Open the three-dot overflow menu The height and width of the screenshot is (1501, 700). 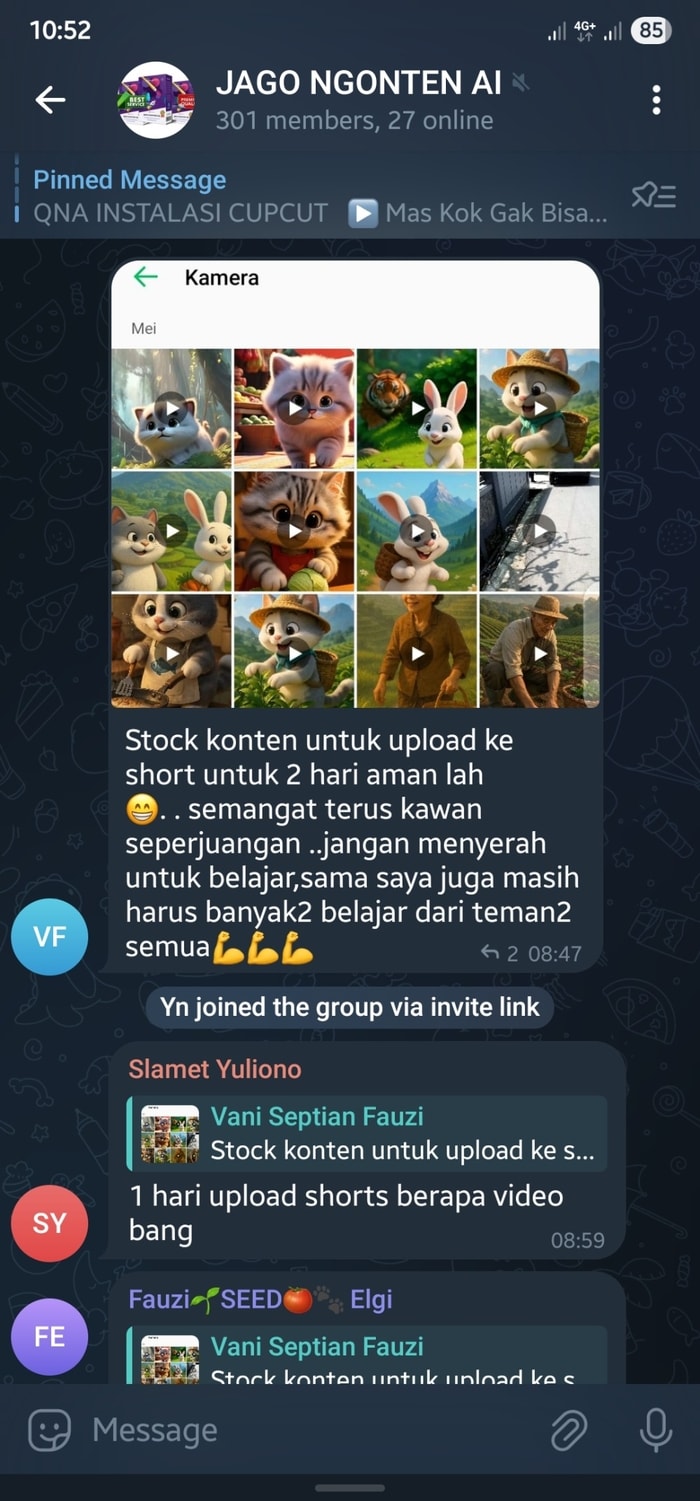656,99
